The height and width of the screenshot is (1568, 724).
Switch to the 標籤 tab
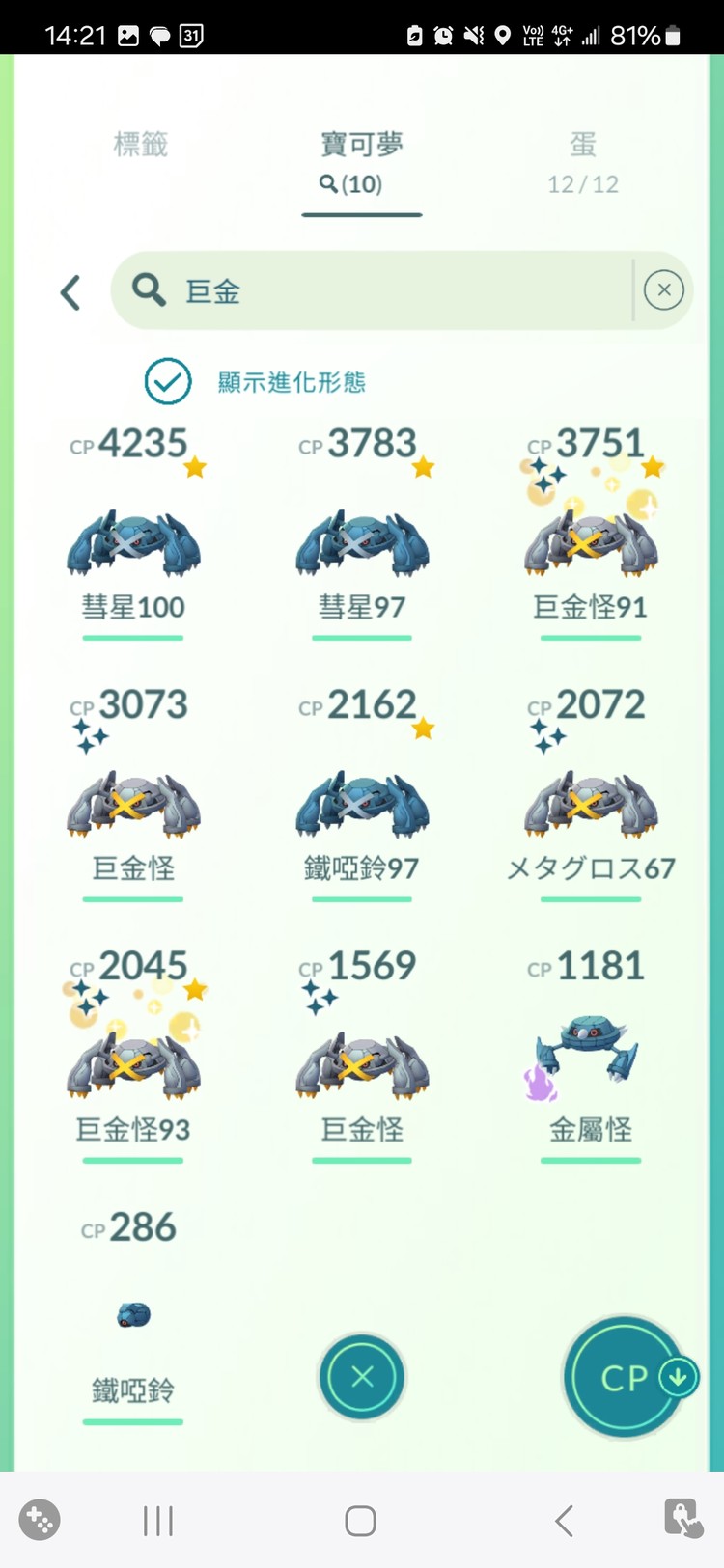(141, 145)
